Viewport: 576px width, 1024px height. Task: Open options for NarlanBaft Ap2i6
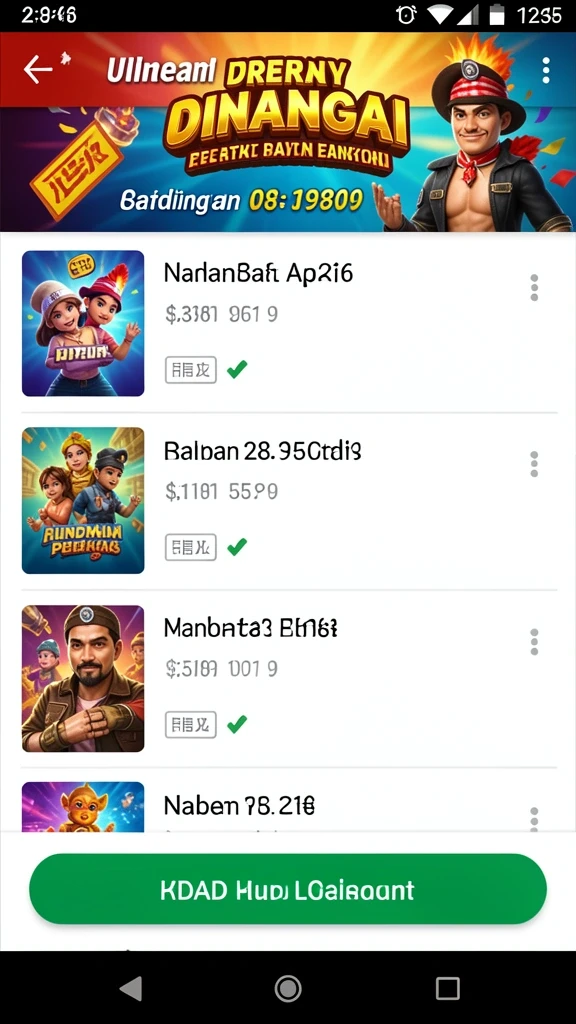[x=534, y=287]
